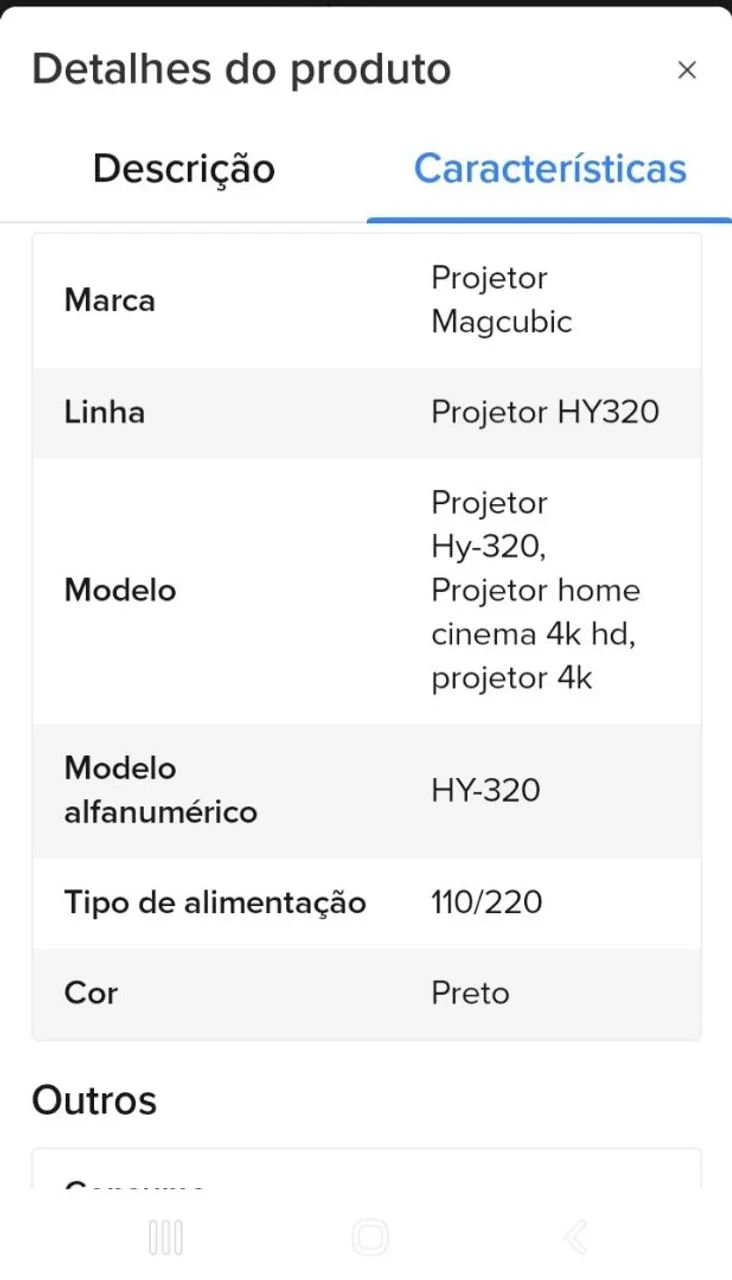This screenshot has width=732, height=1280.
Task: Tap the Modelo specification row
Action: [x=366, y=590]
